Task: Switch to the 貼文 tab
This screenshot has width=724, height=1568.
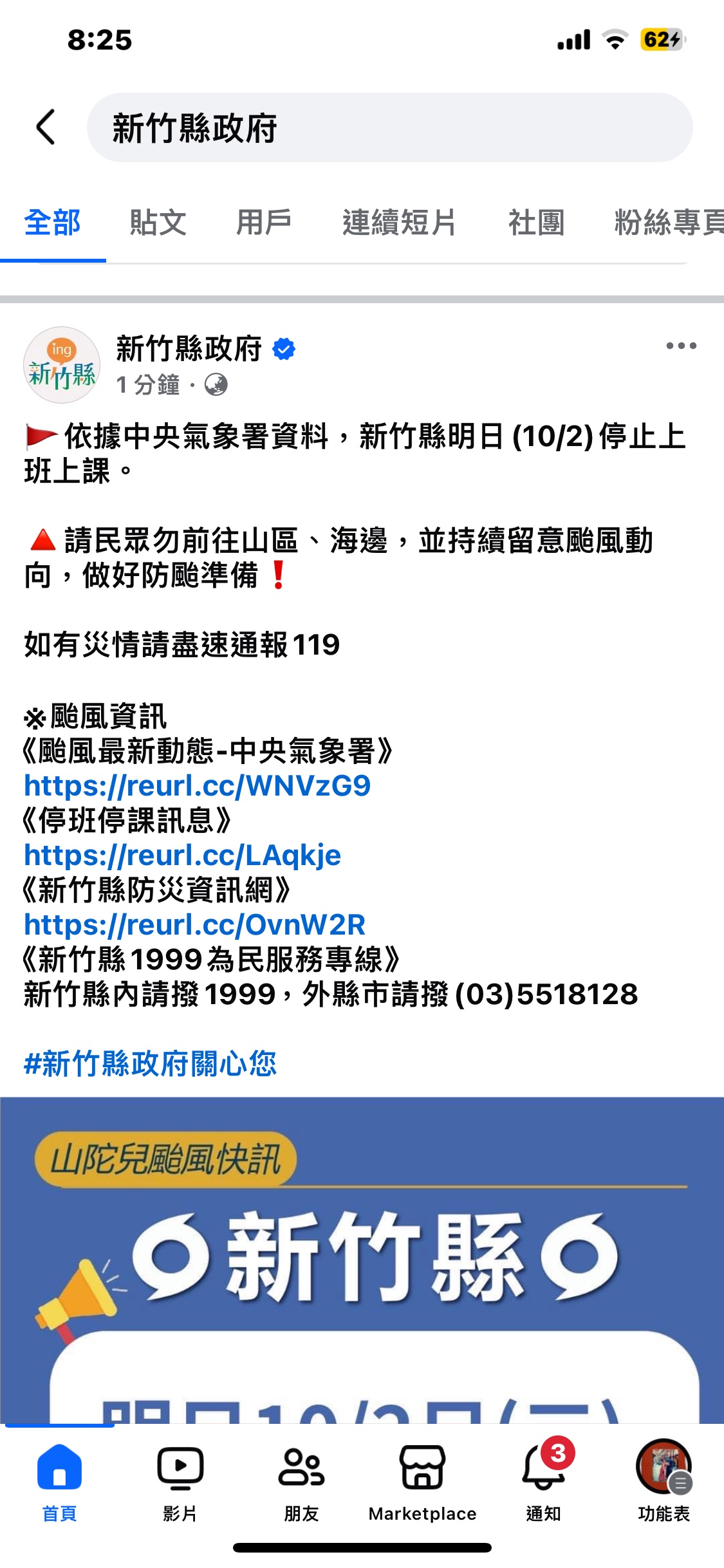Action: (x=158, y=223)
